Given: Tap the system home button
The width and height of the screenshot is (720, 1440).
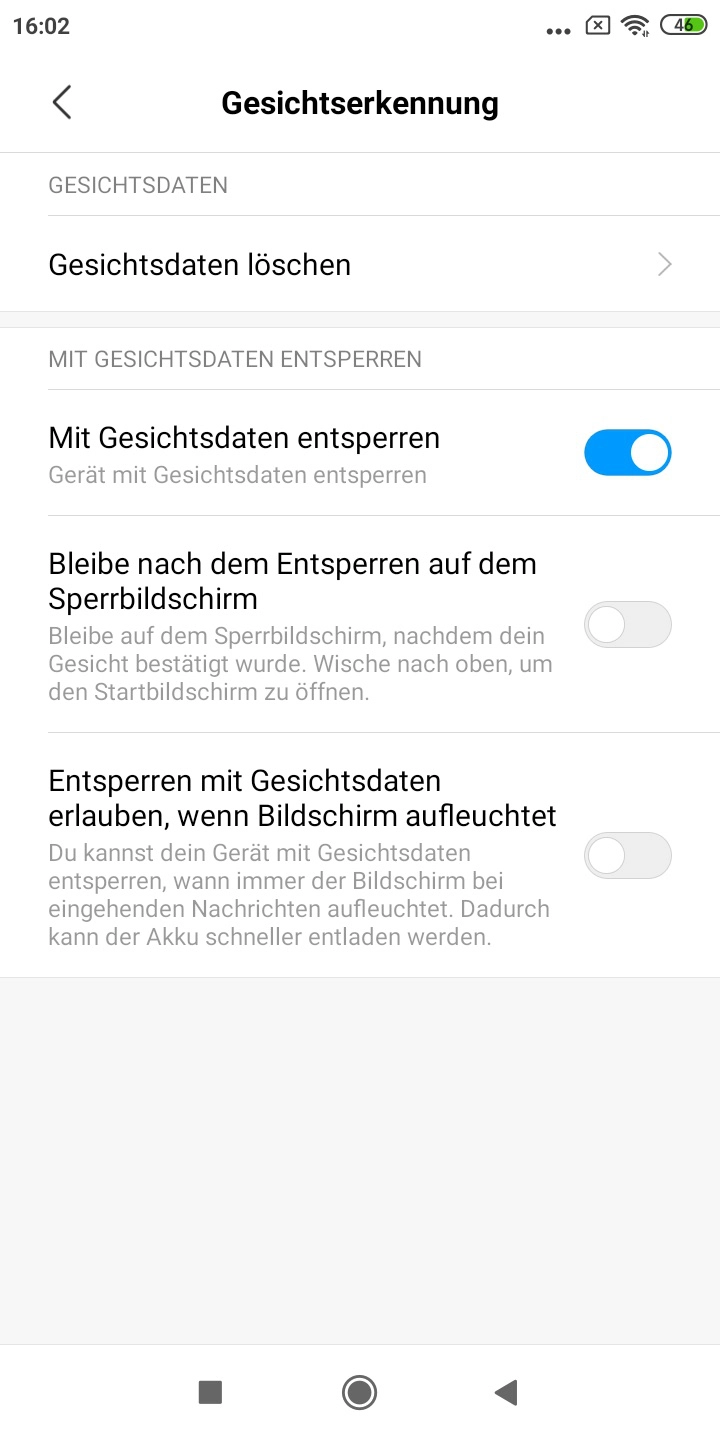Looking at the screenshot, I should (x=359, y=1392).
